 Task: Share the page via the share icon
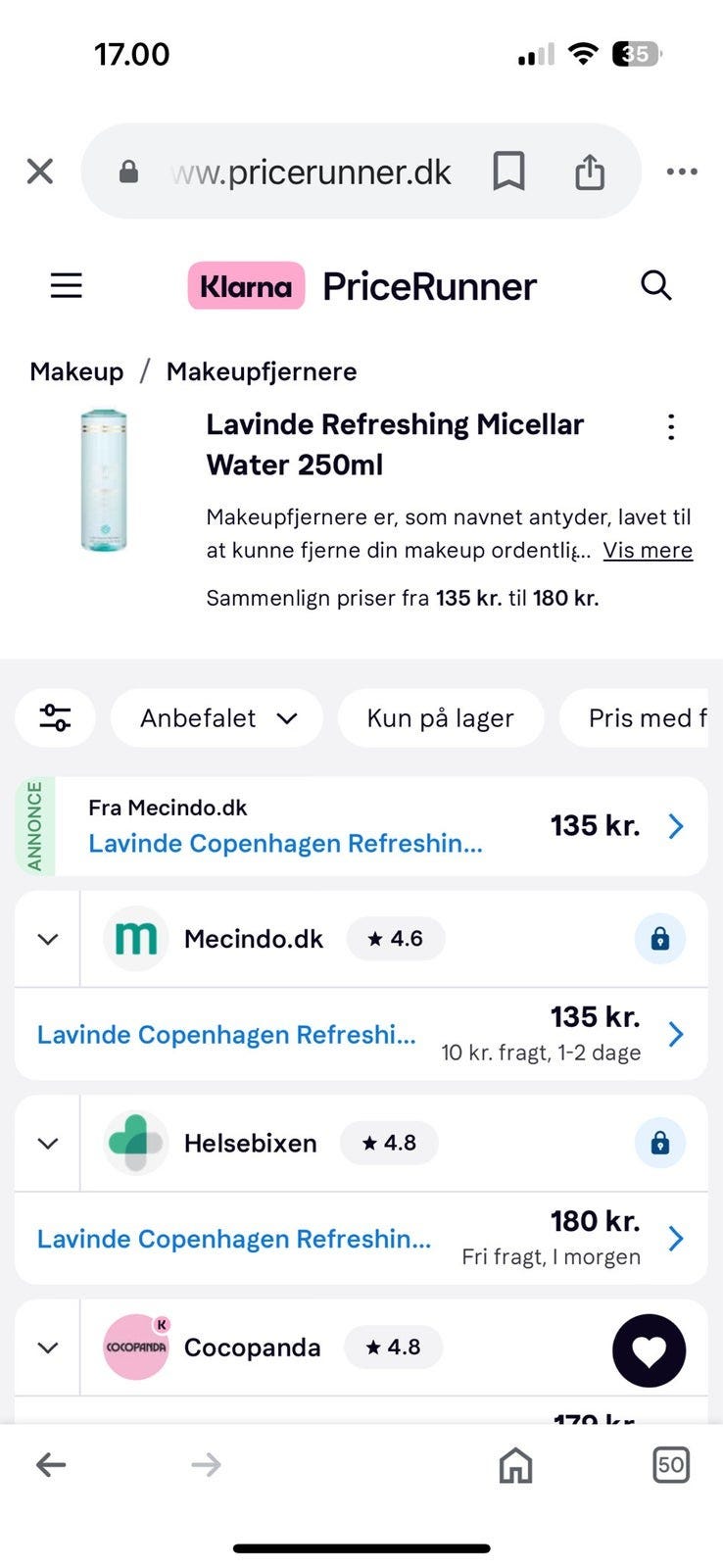589,171
